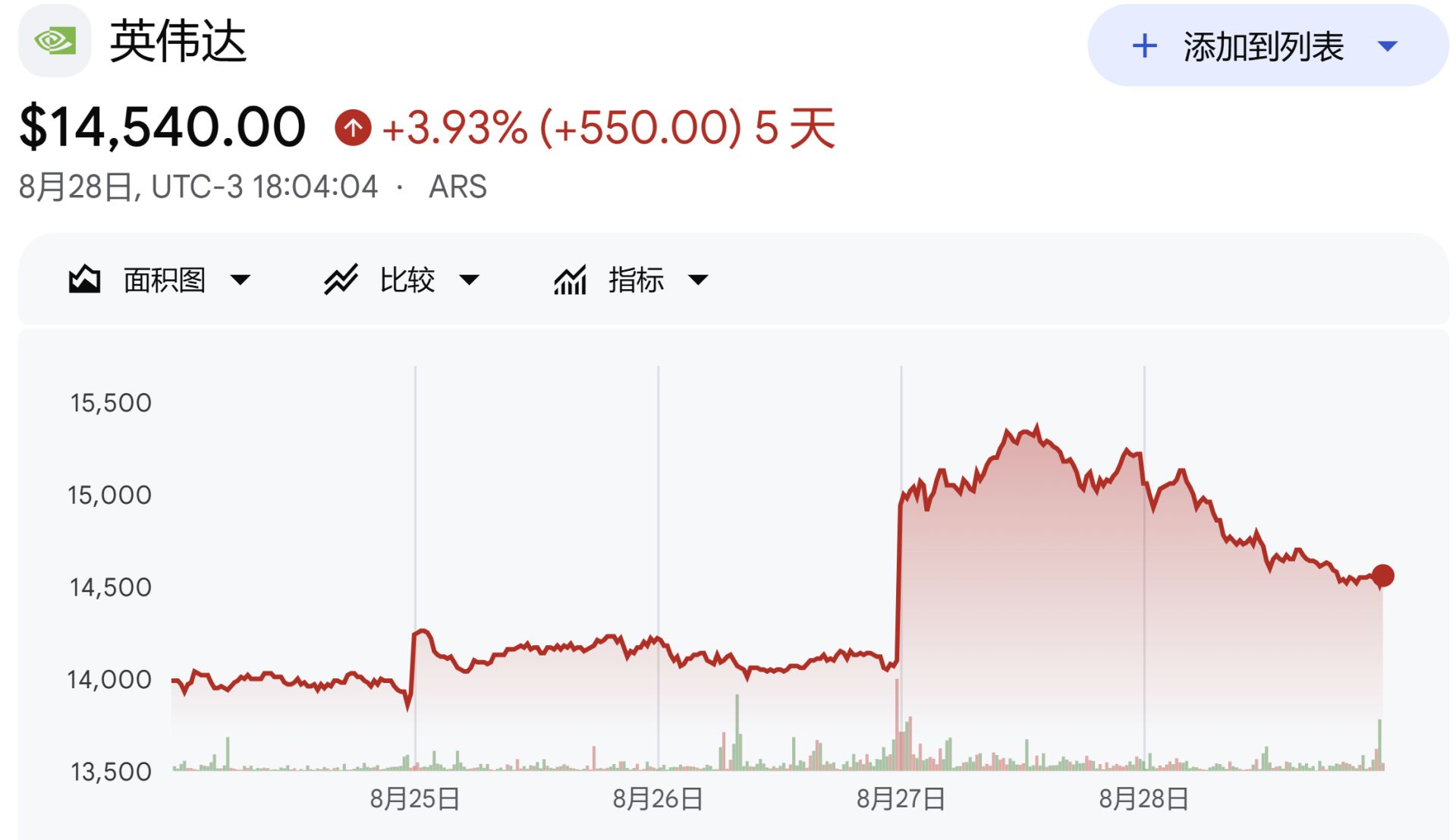1456x840 pixels.
Task: Open the 面积图 chart type dropdown
Action: pos(159,280)
